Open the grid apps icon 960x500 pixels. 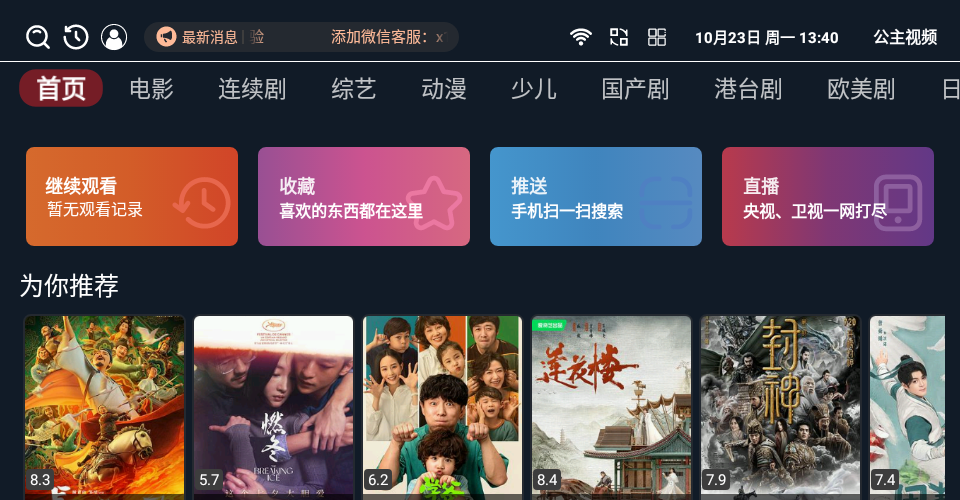pyautogui.click(x=657, y=37)
